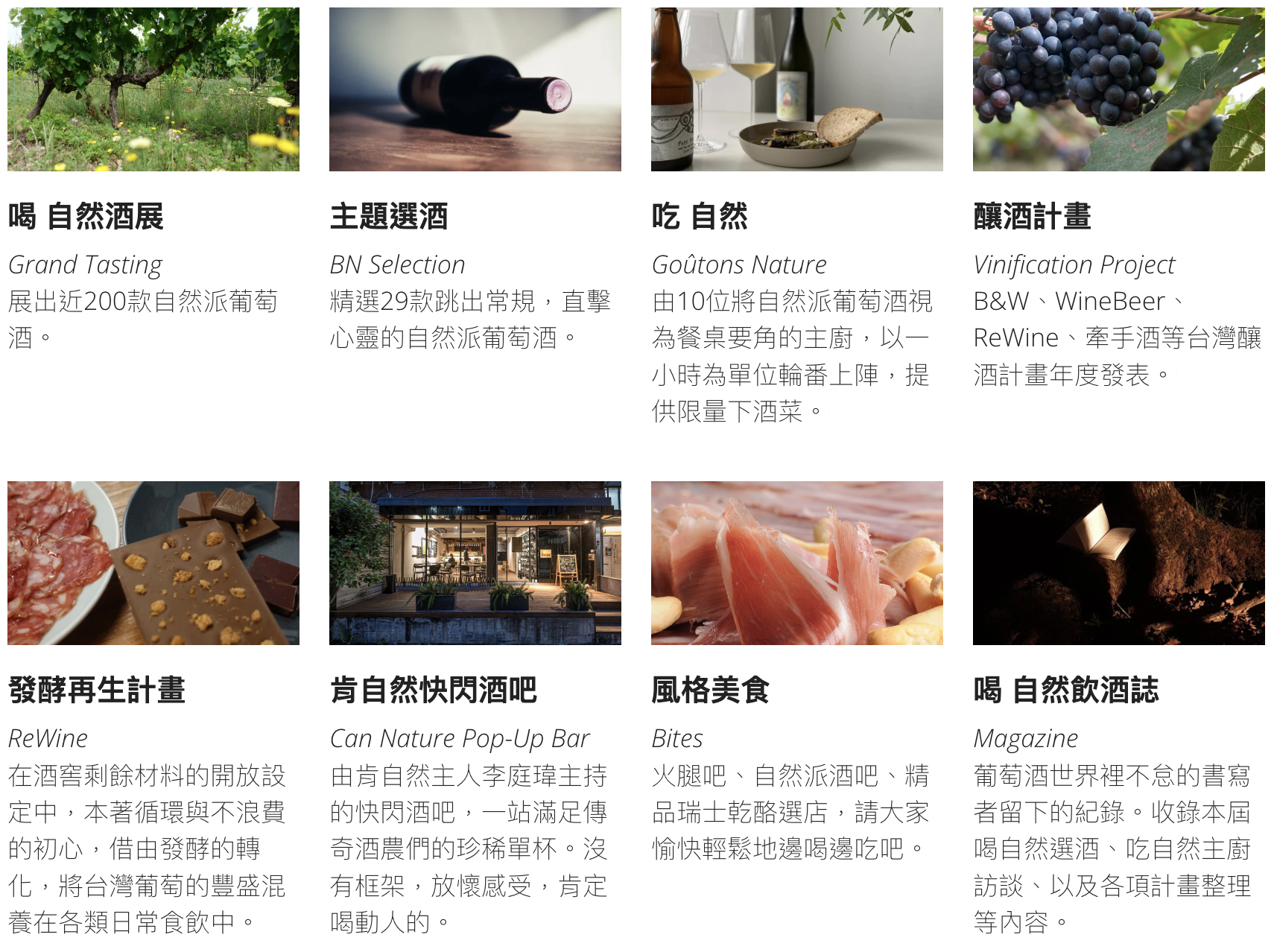Open the 喝 自然飲酒誌 Magazine card
Viewport: 1274px width, 952px height.
1119,709
